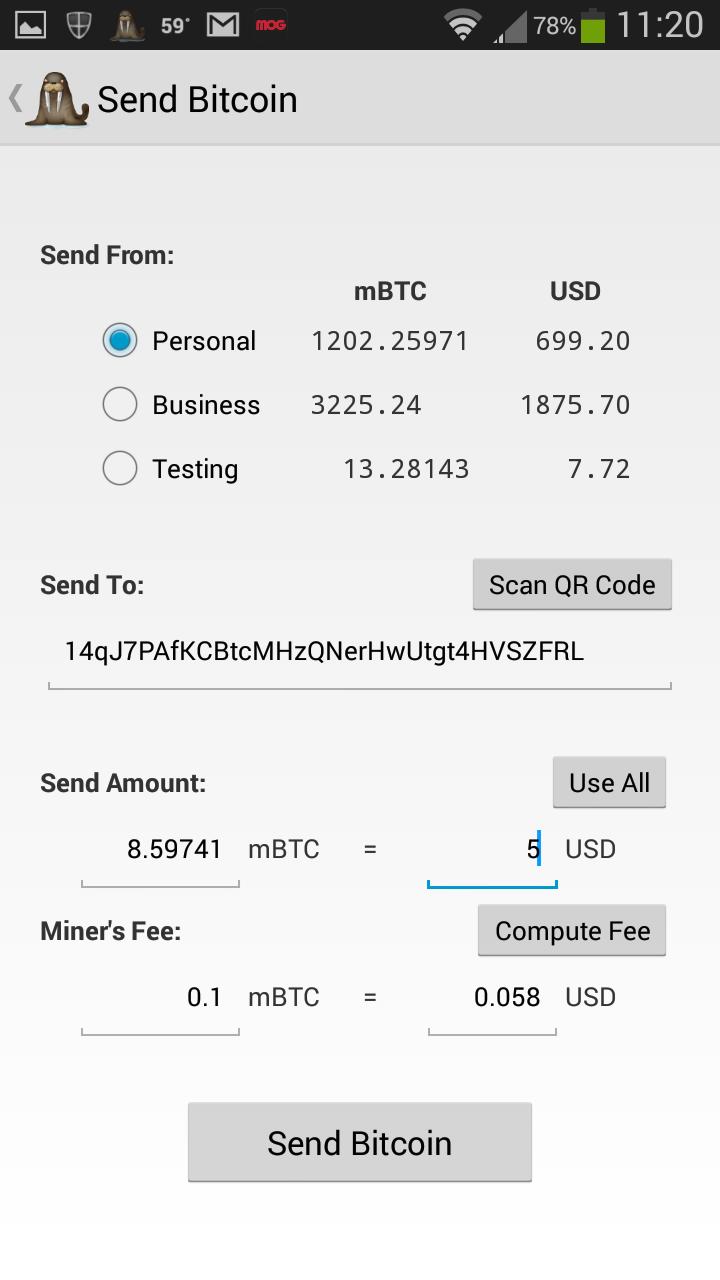
Task: Focus the send amount USD field
Action: click(491, 851)
